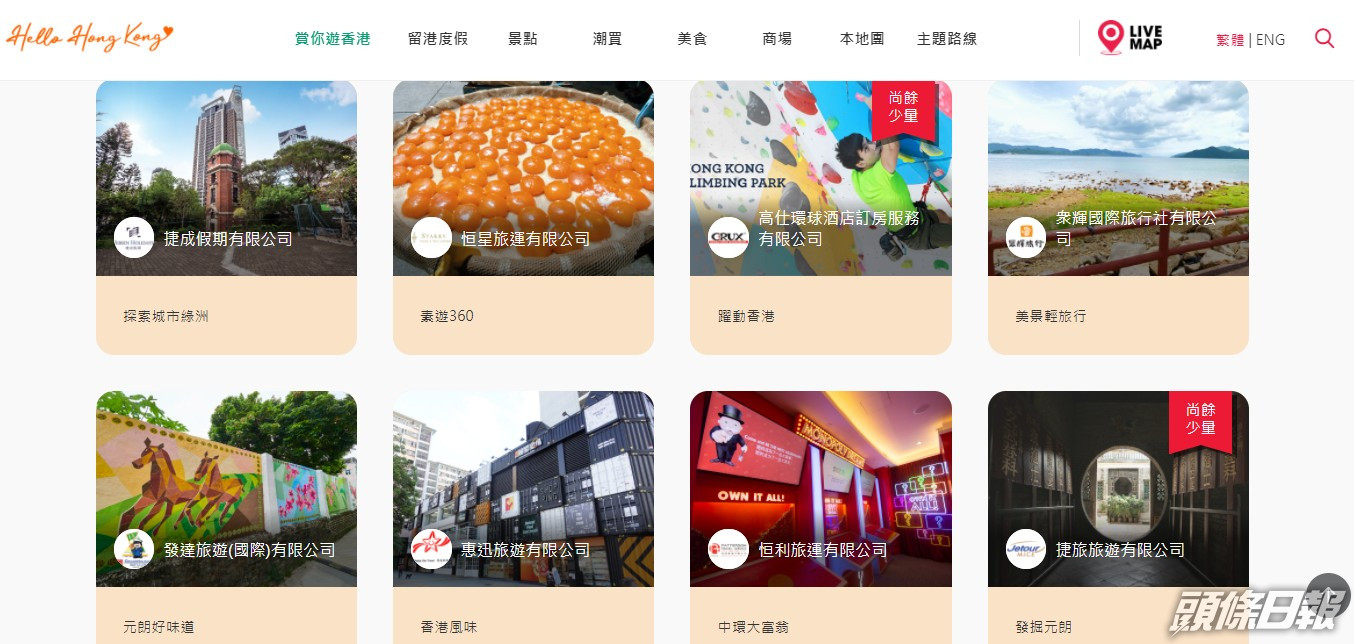Screen dimensions: 1354x644
Task: Switch to the 景點 section
Action: [x=523, y=39]
